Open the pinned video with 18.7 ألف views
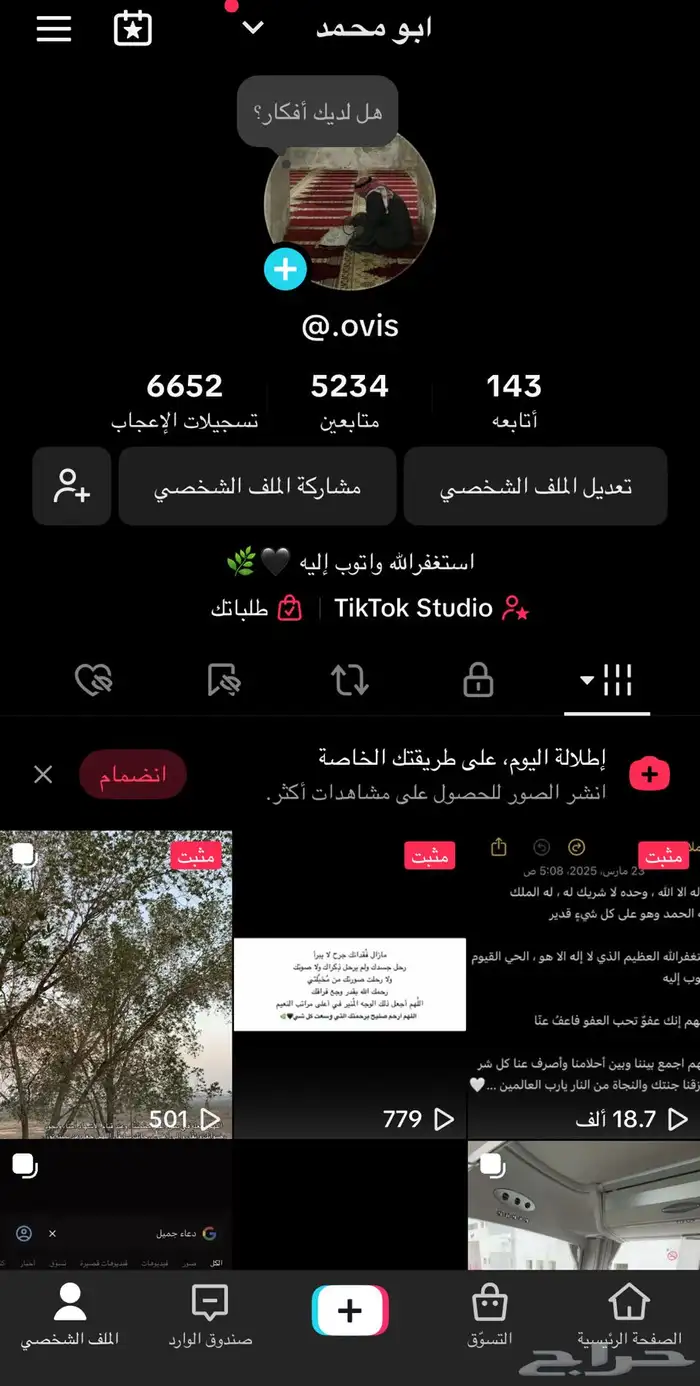Screen dimensions: 700x1386 [584, 985]
